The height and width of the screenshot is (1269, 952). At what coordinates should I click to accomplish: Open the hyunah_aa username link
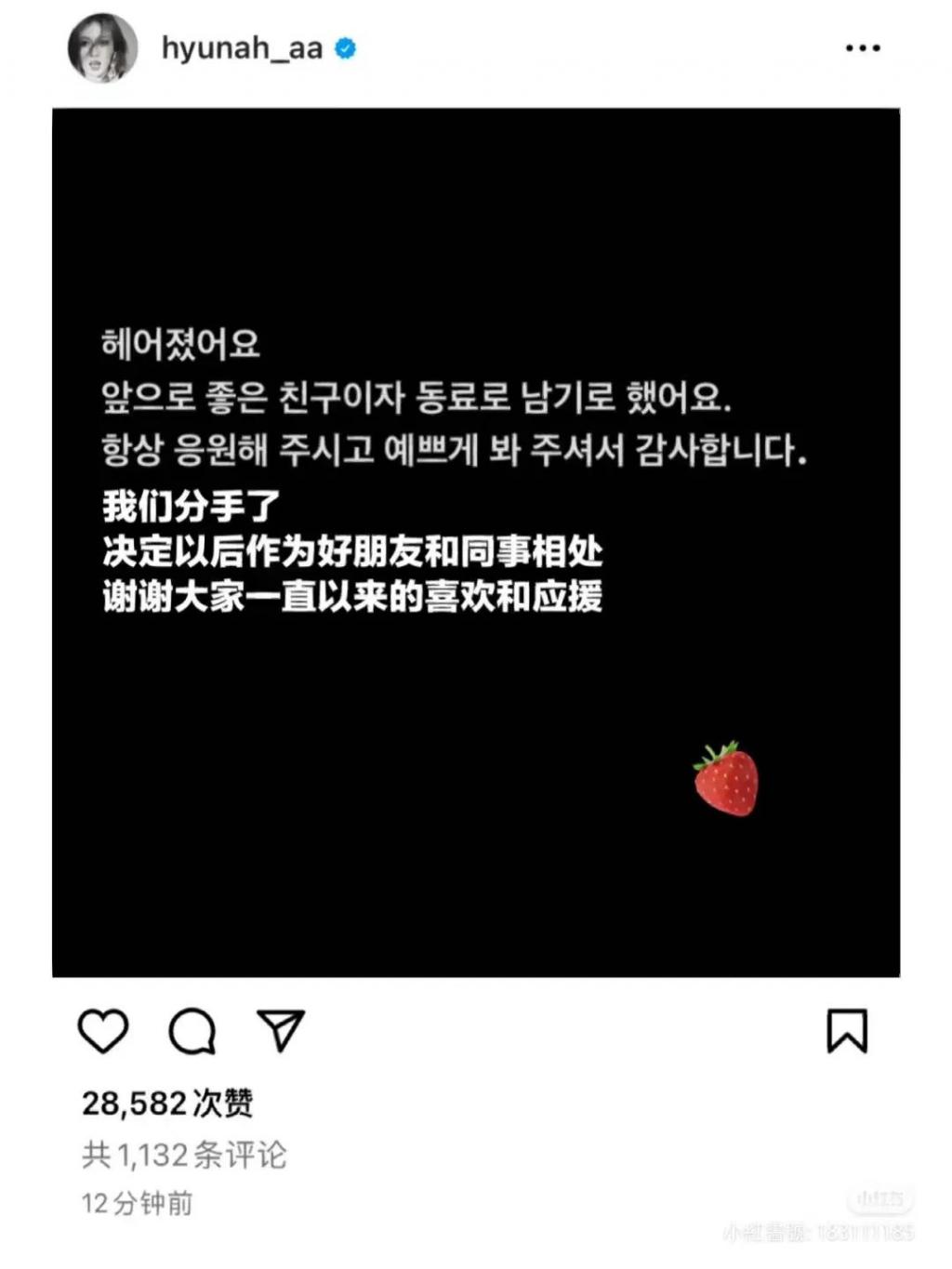click(x=242, y=47)
